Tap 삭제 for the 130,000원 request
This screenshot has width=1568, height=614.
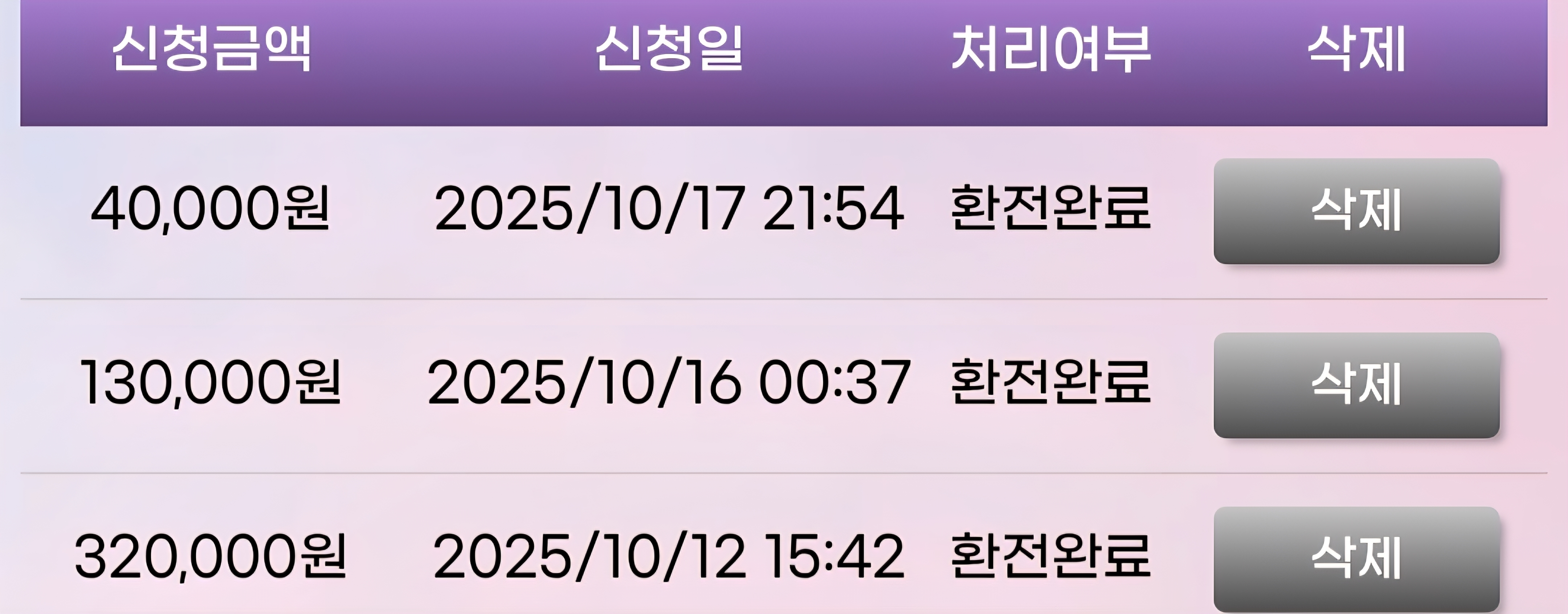1356,385
